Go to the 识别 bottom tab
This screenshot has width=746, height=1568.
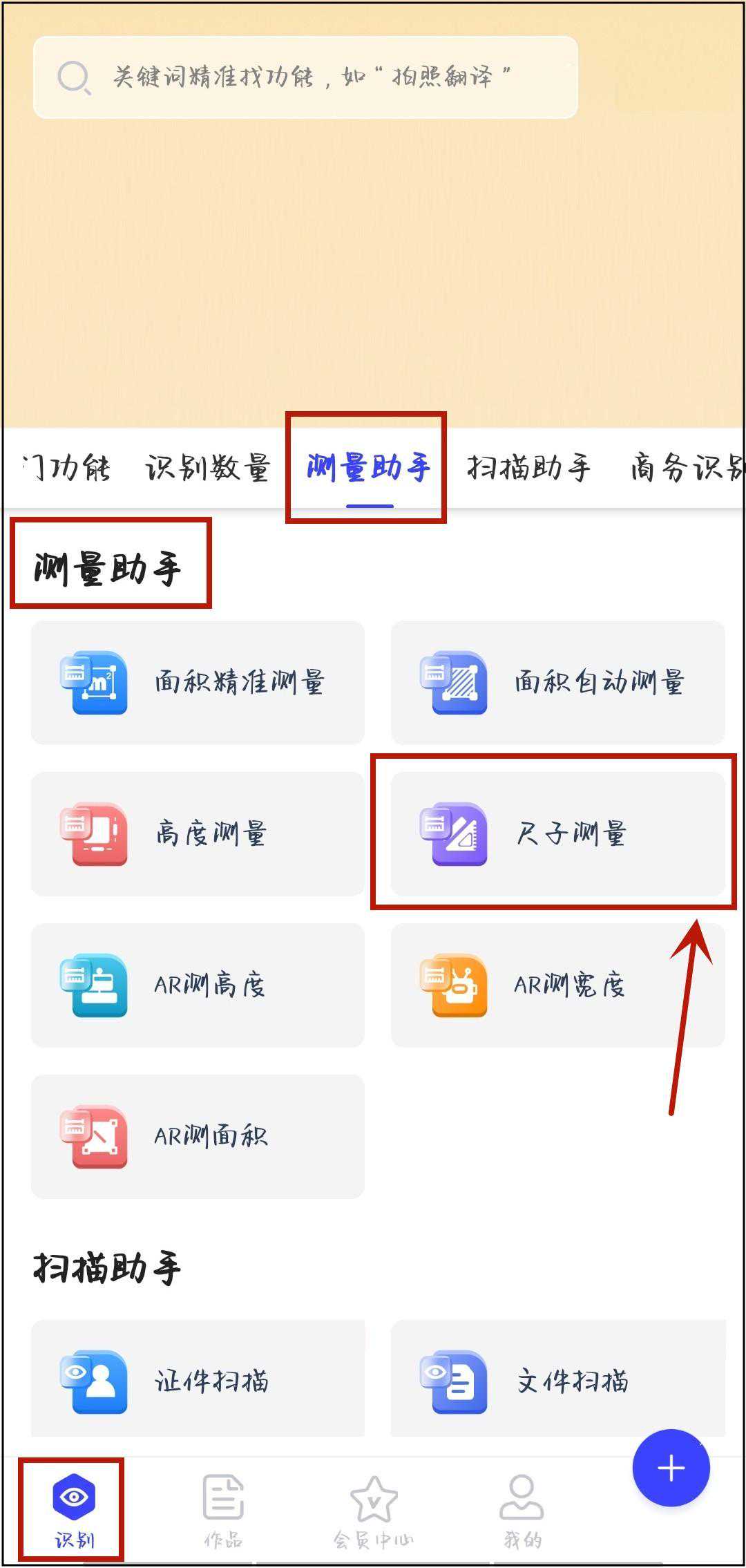[x=74, y=1511]
